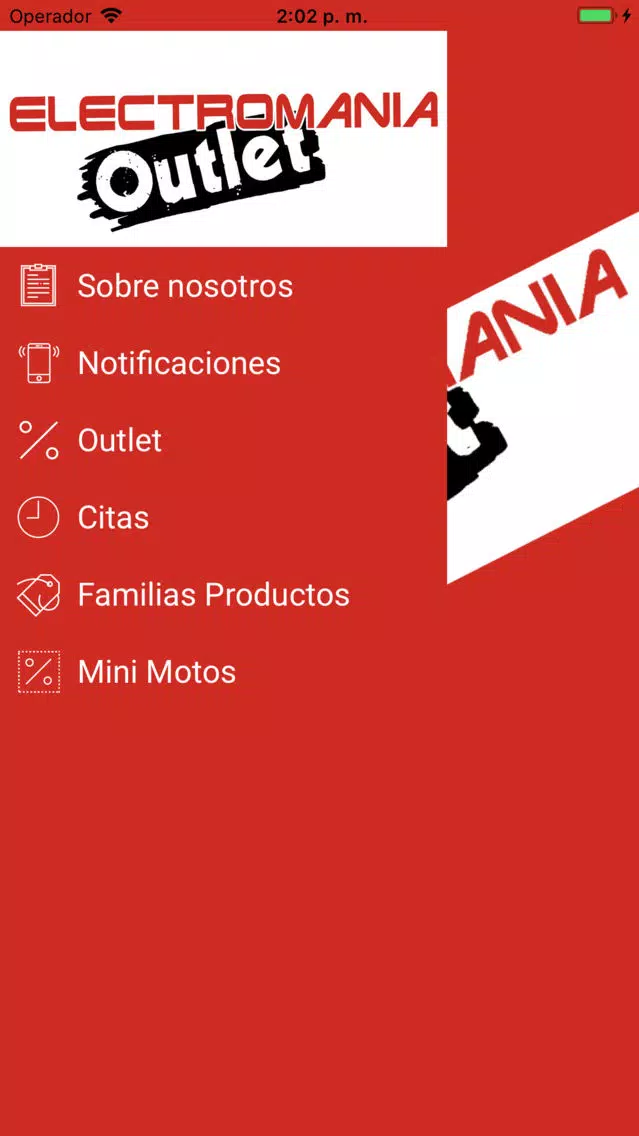Open the Sobre nosotros menu item
This screenshot has width=639, height=1136.
pyautogui.click(x=223, y=285)
